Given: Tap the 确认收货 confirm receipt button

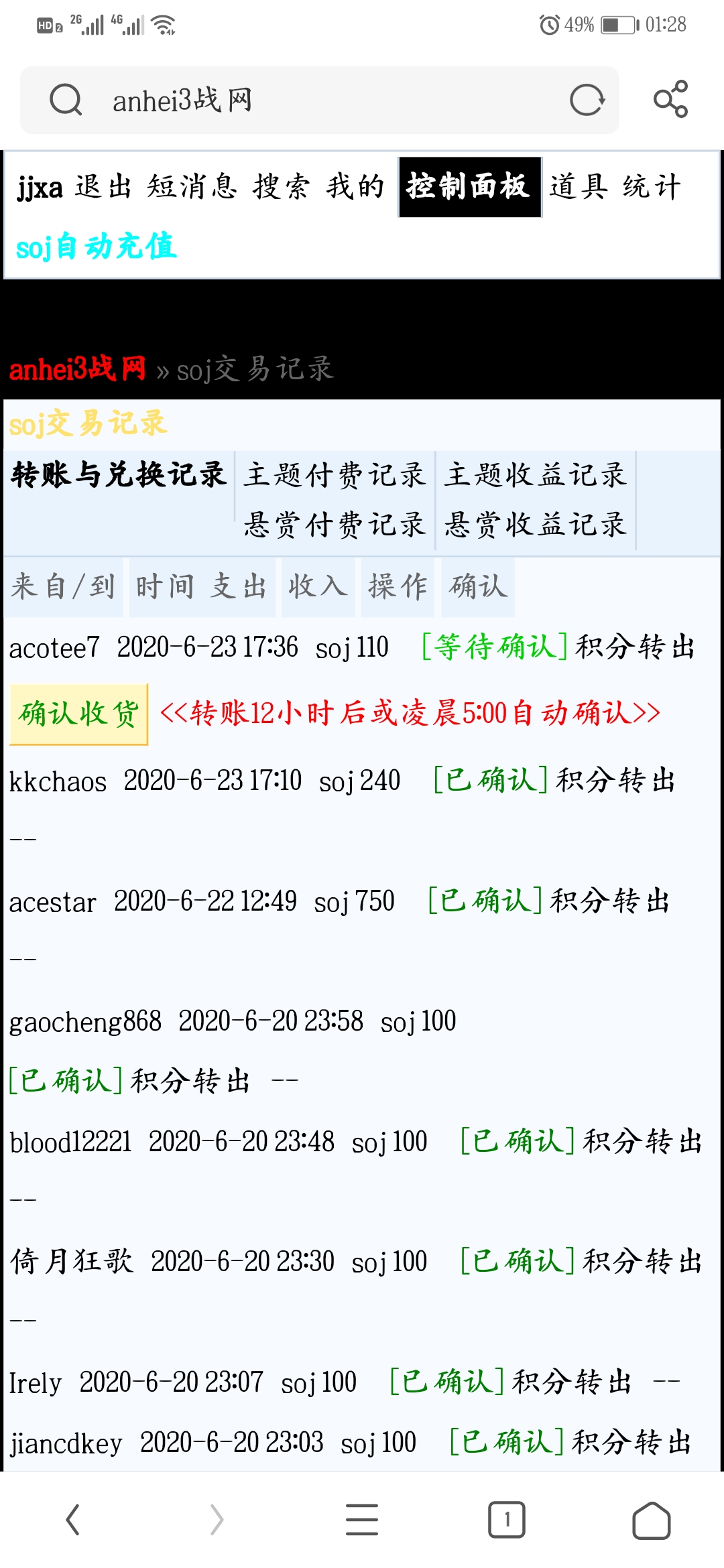Looking at the screenshot, I should (x=79, y=714).
